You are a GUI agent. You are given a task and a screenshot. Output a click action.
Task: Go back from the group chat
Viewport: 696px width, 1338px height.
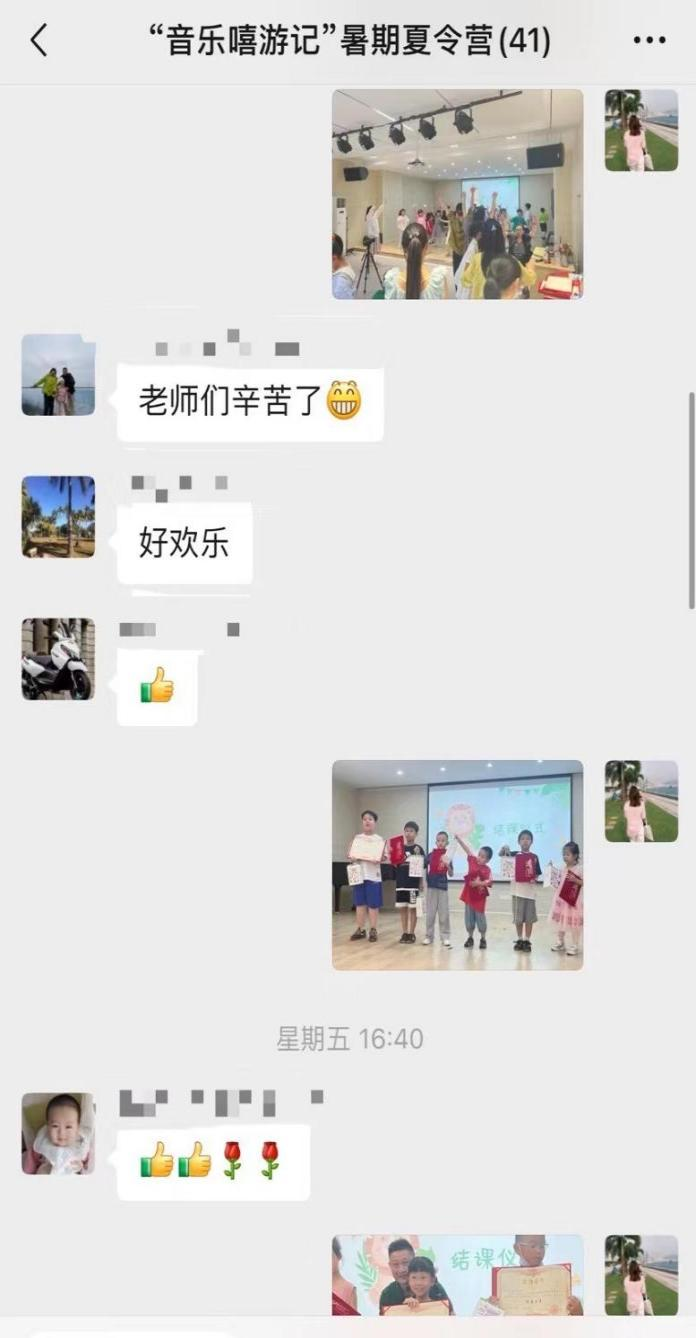click(39, 41)
